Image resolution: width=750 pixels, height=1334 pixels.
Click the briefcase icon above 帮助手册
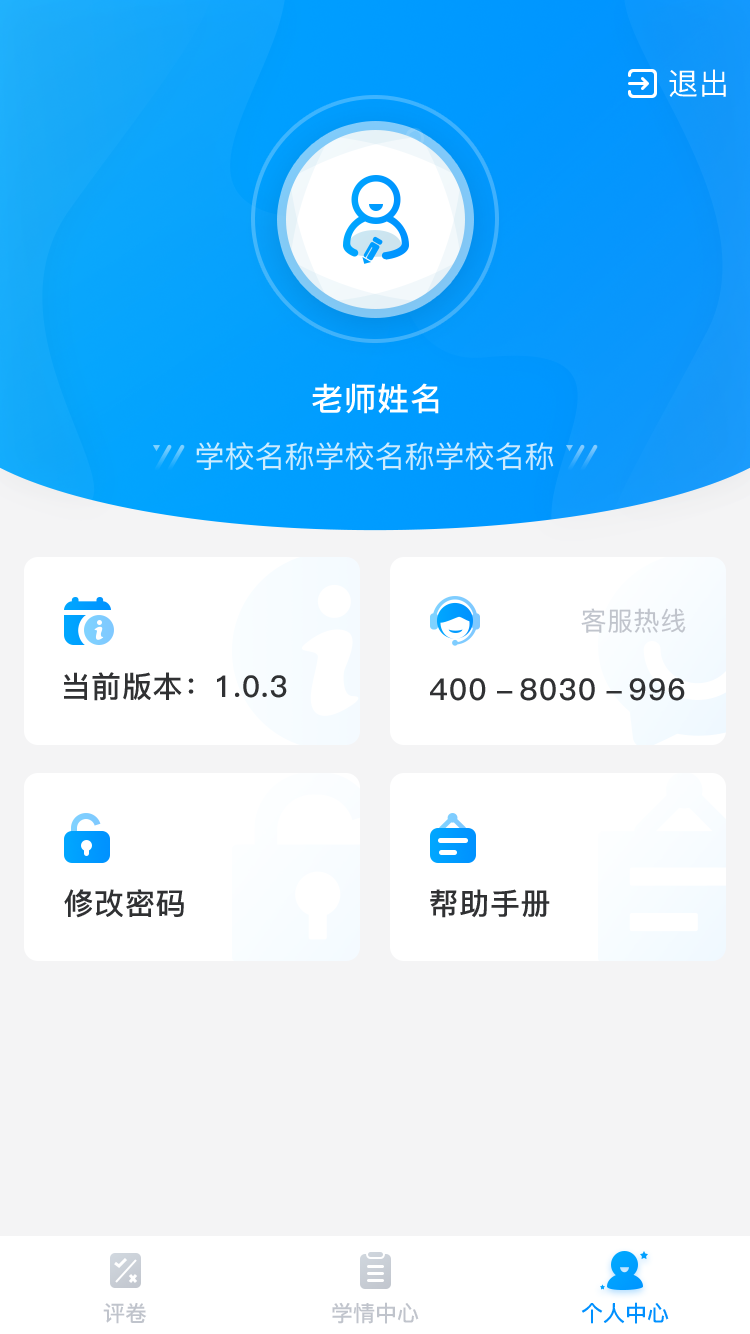[453, 841]
